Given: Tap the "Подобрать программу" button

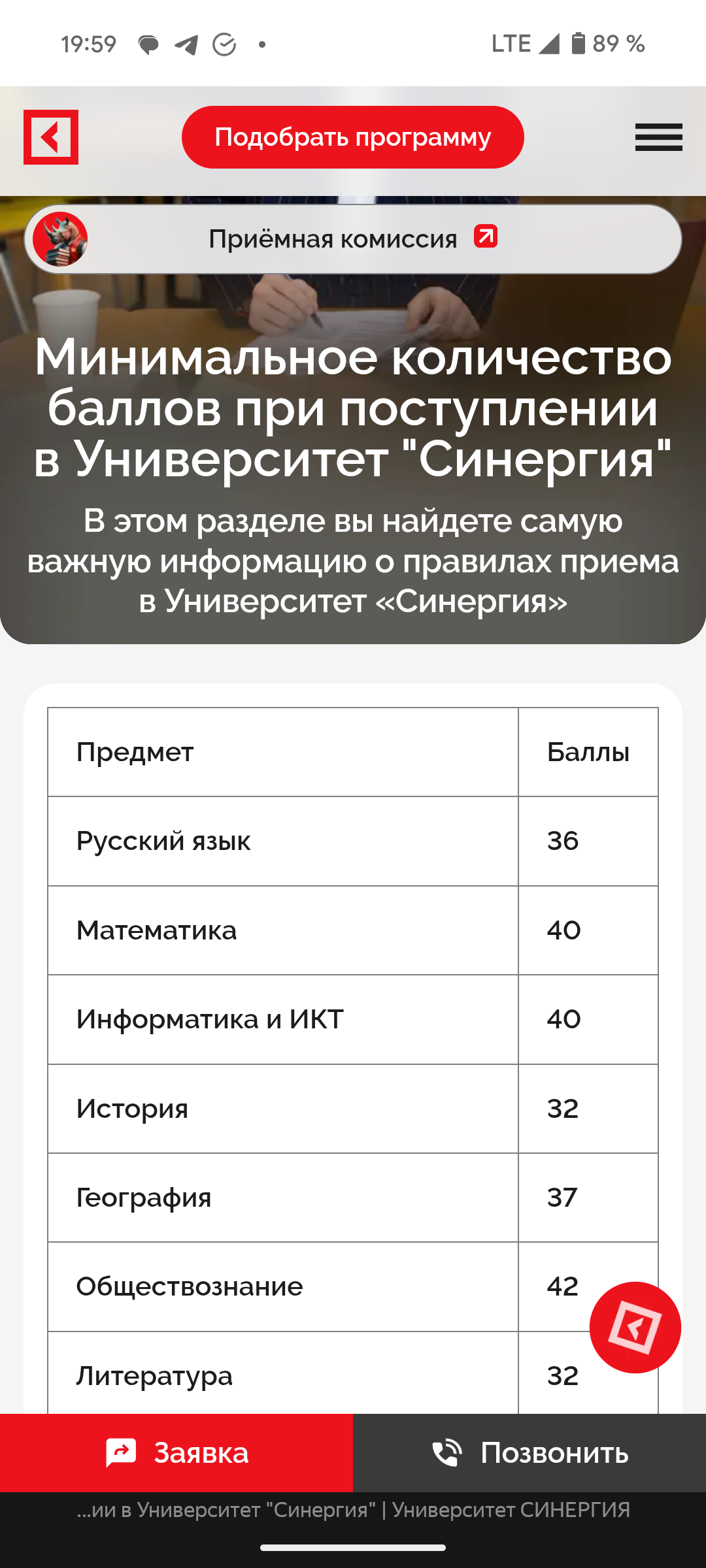Looking at the screenshot, I should coord(353,137).
